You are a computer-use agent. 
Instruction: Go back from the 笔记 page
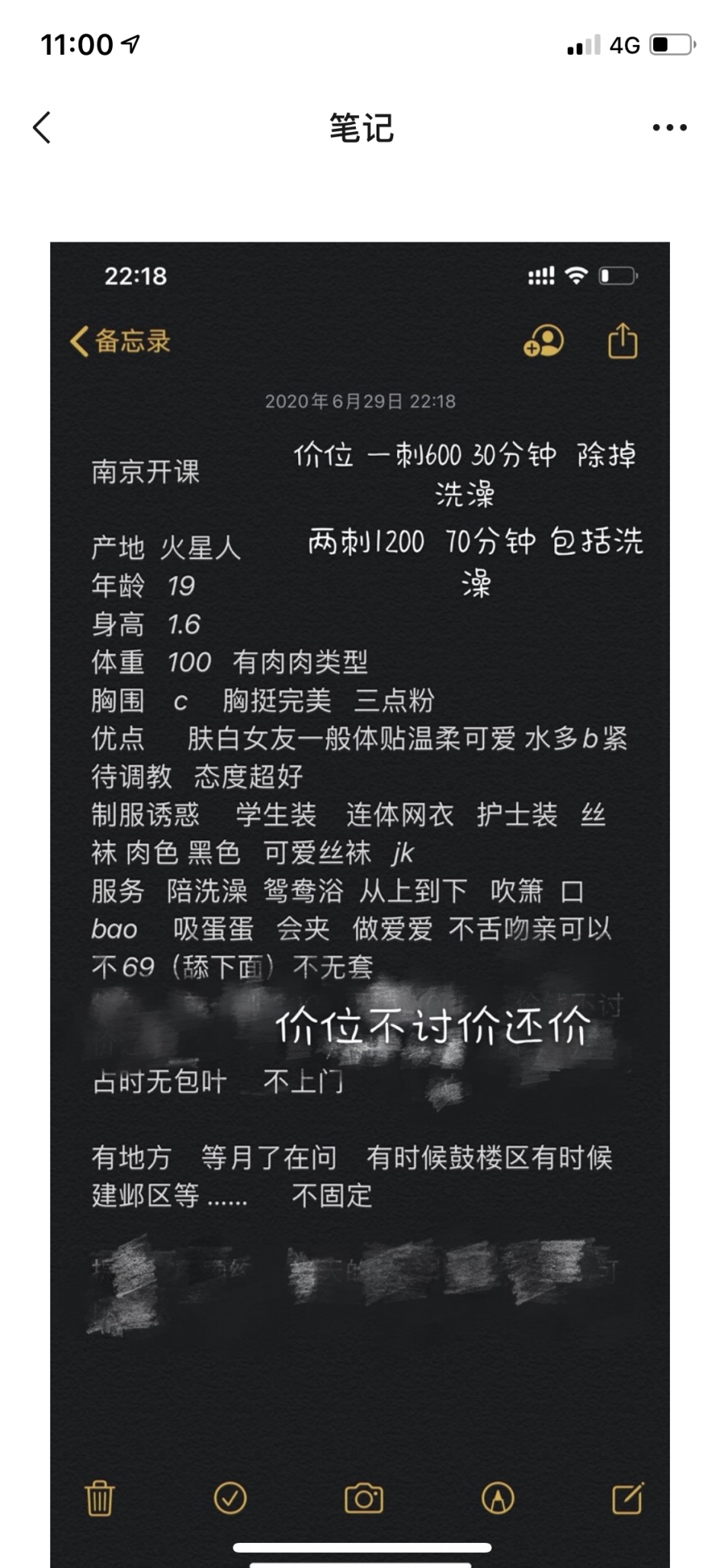(43, 127)
